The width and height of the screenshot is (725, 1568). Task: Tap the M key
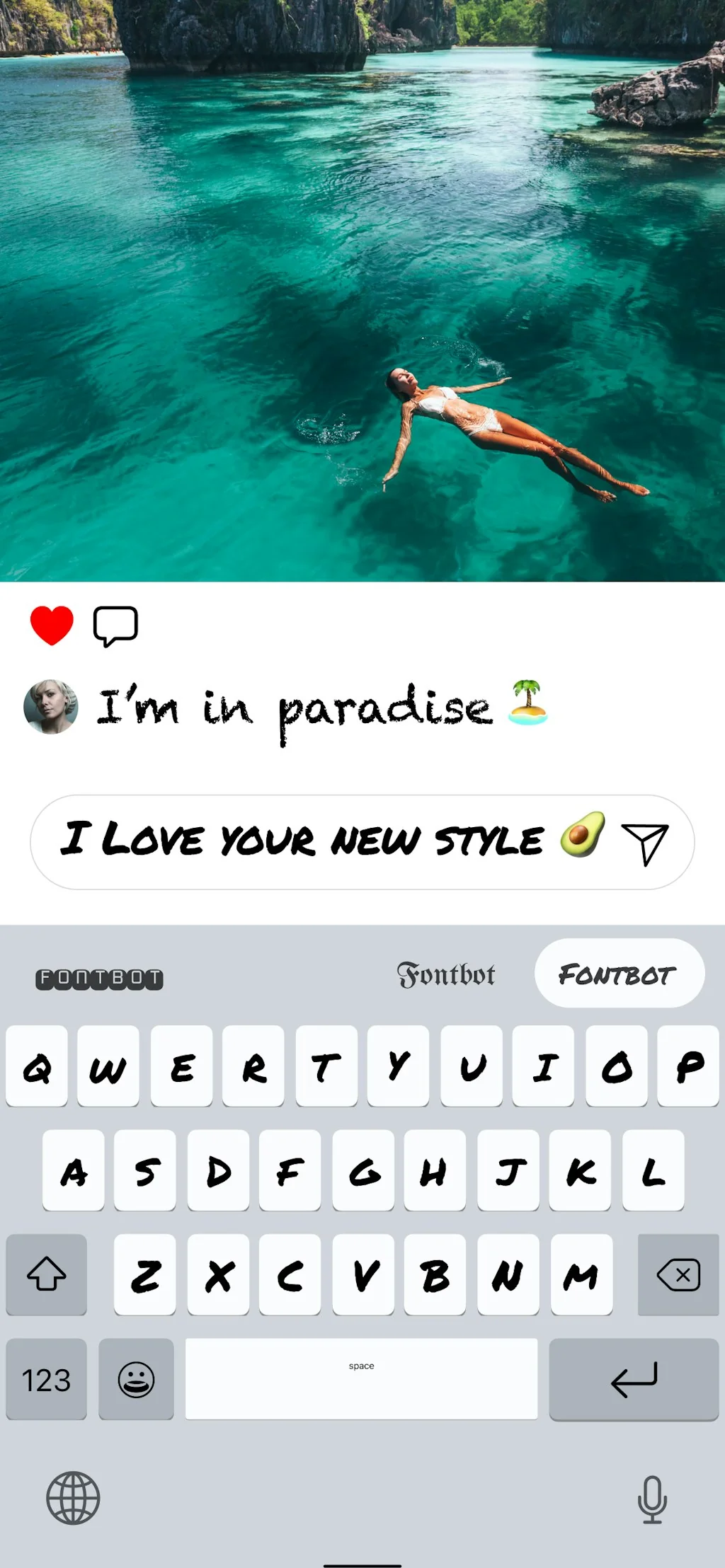click(581, 1275)
